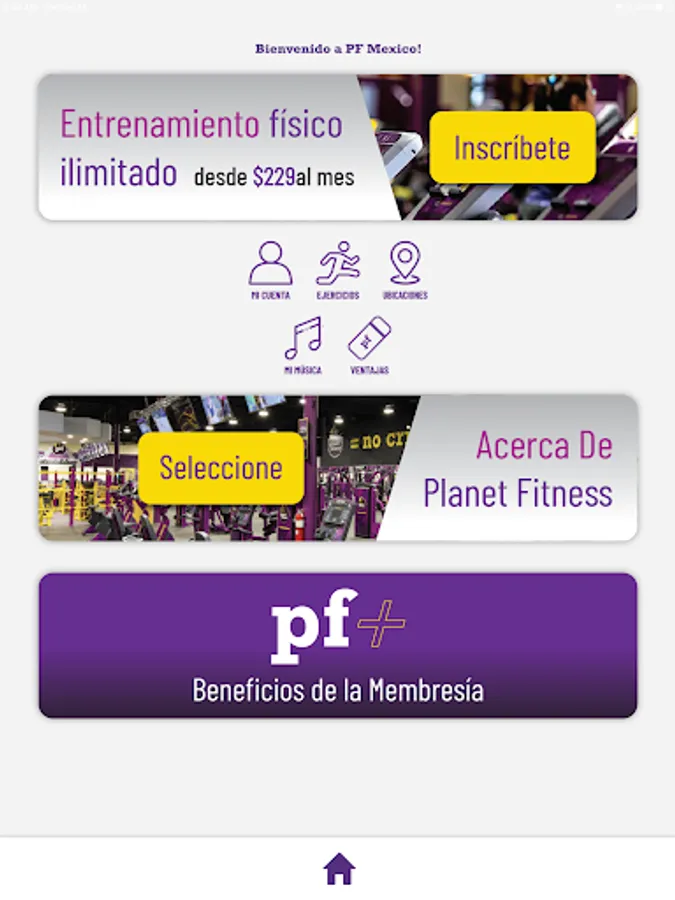
Task: Open the Ejercicios running icon
Action: pyautogui.click(x=338, y=265)
